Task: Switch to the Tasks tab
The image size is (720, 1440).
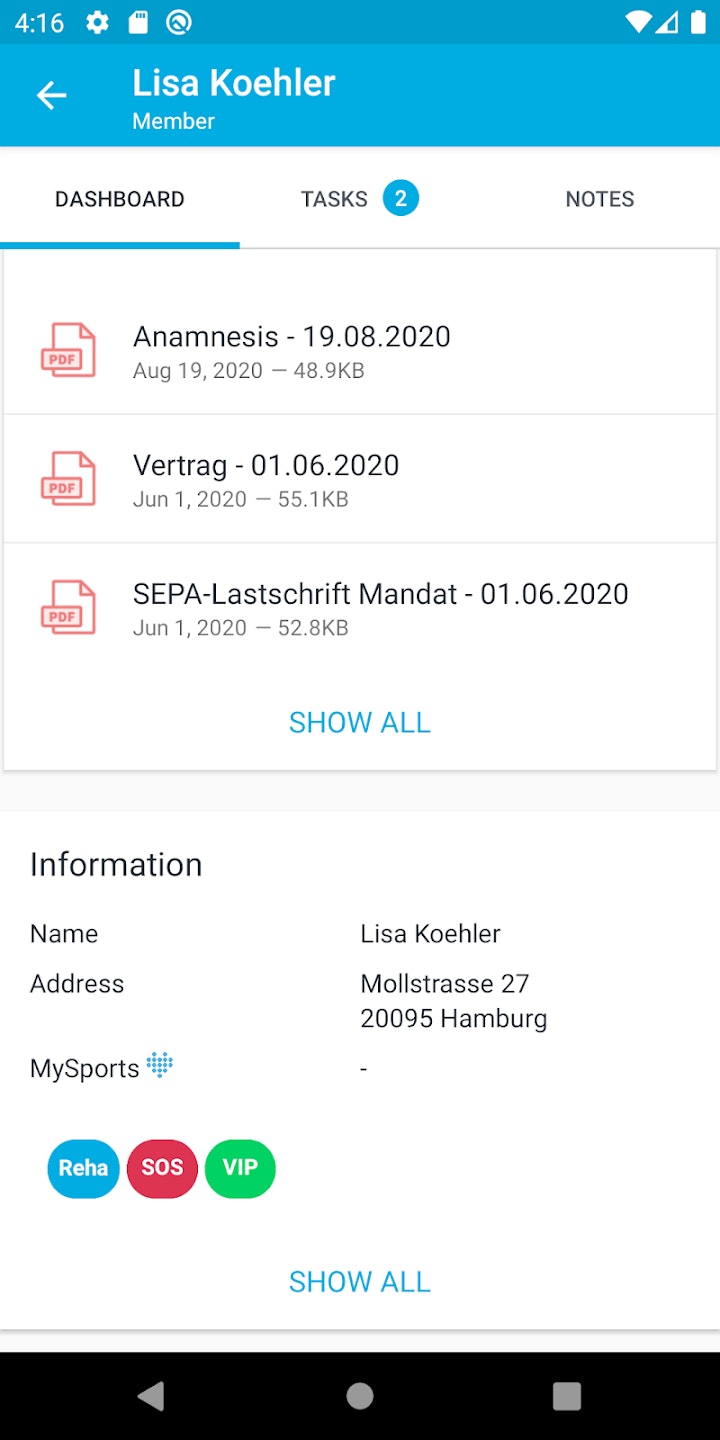Action: 358,199
